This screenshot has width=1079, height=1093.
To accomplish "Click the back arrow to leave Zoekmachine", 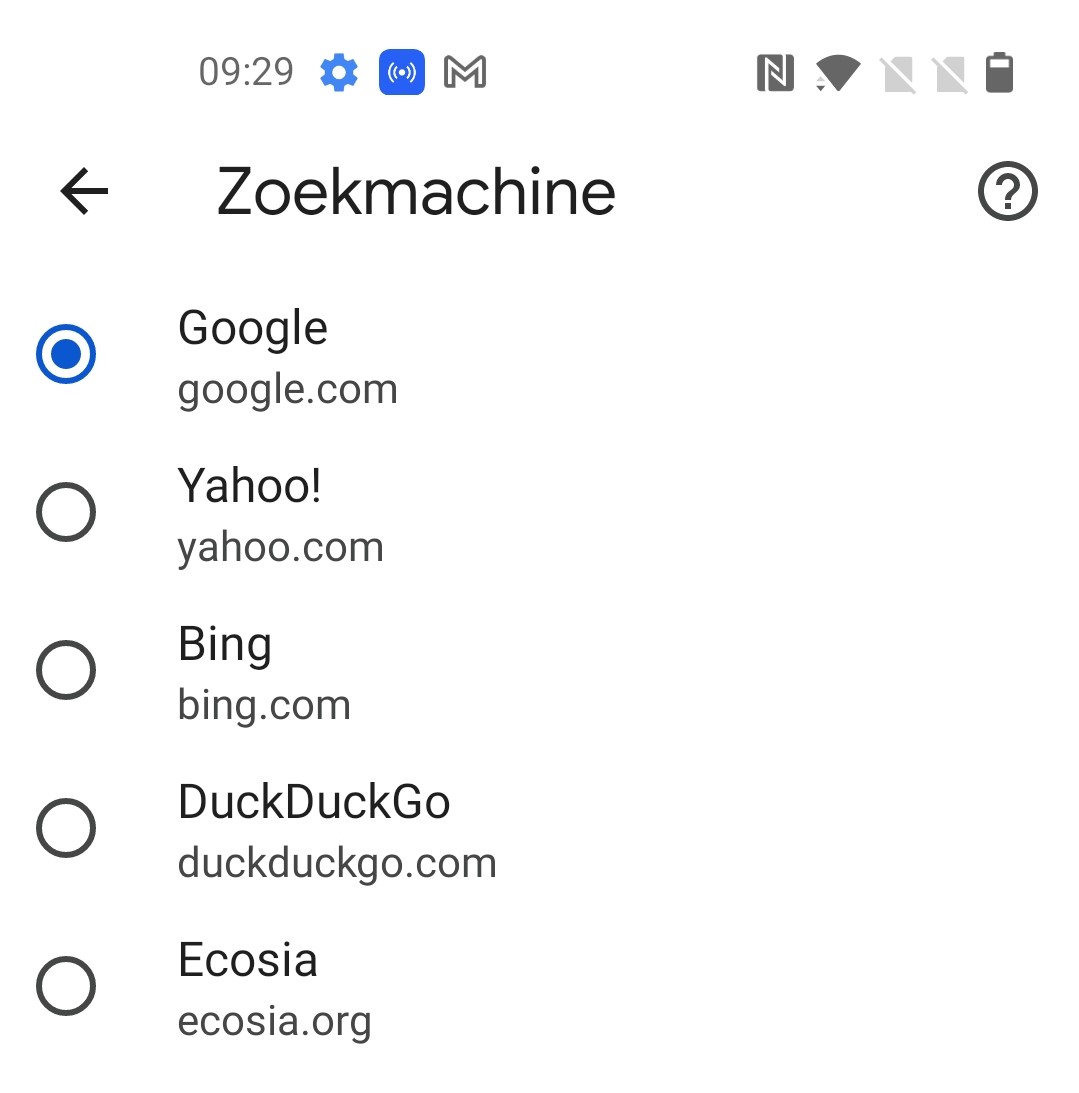I will (81, 191).
